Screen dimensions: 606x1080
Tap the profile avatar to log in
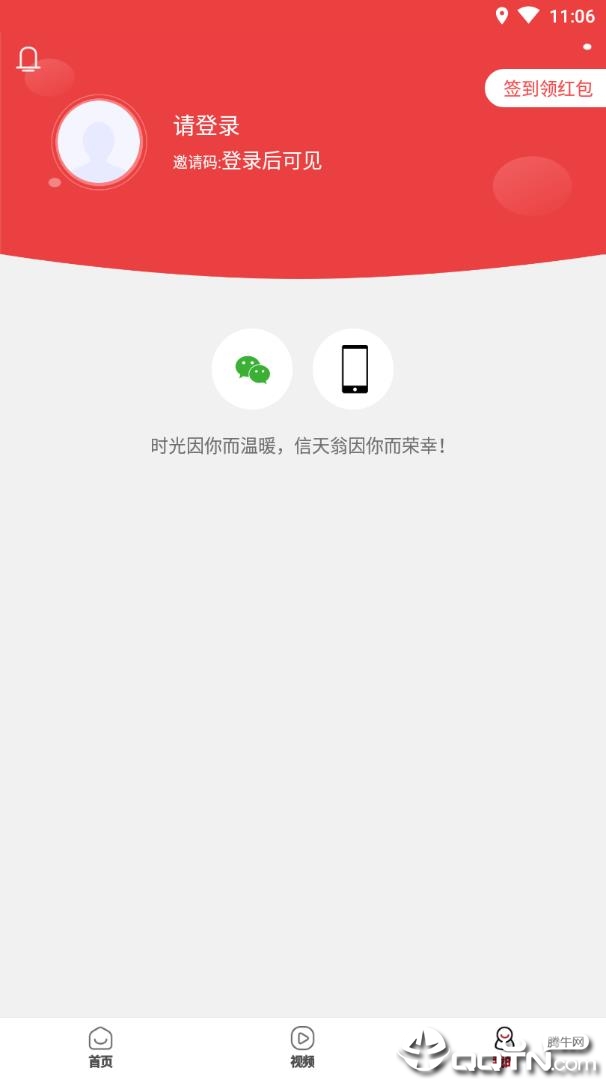[98, 142]
